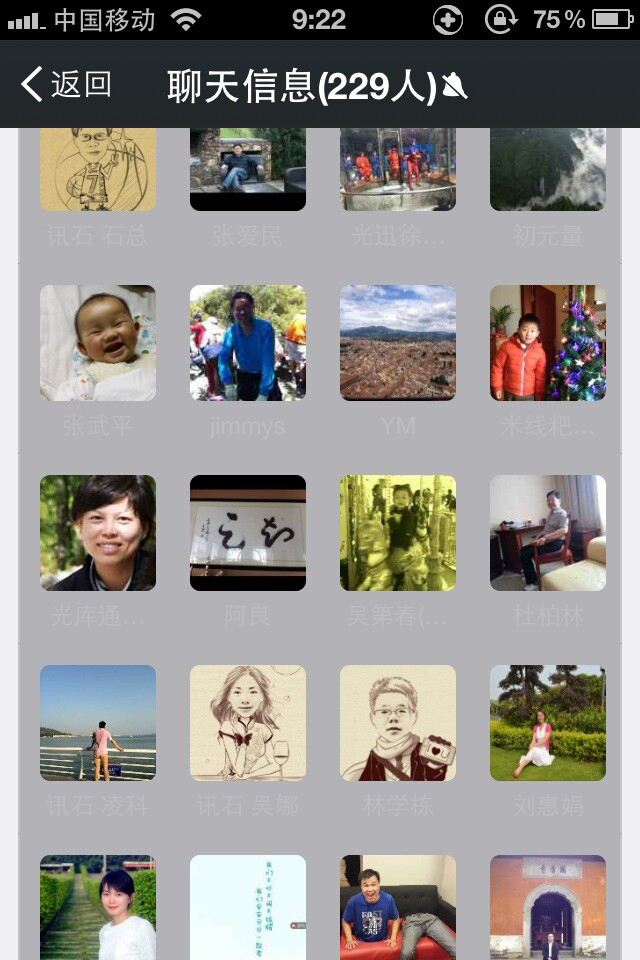
Task: View member 林学栋's profile
Action: click(398, 723)
